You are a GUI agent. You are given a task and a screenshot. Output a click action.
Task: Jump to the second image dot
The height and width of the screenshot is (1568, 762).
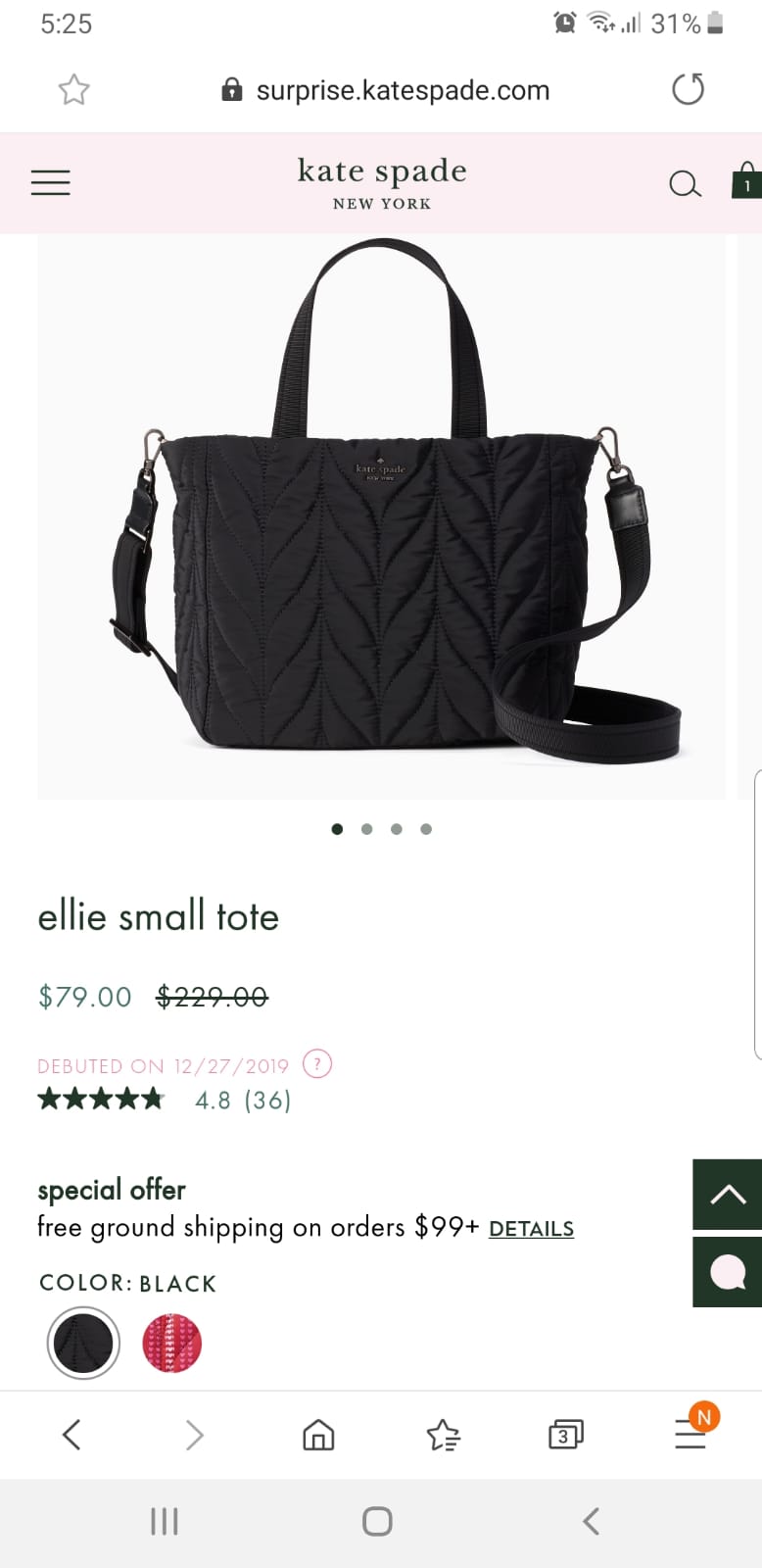366,829
